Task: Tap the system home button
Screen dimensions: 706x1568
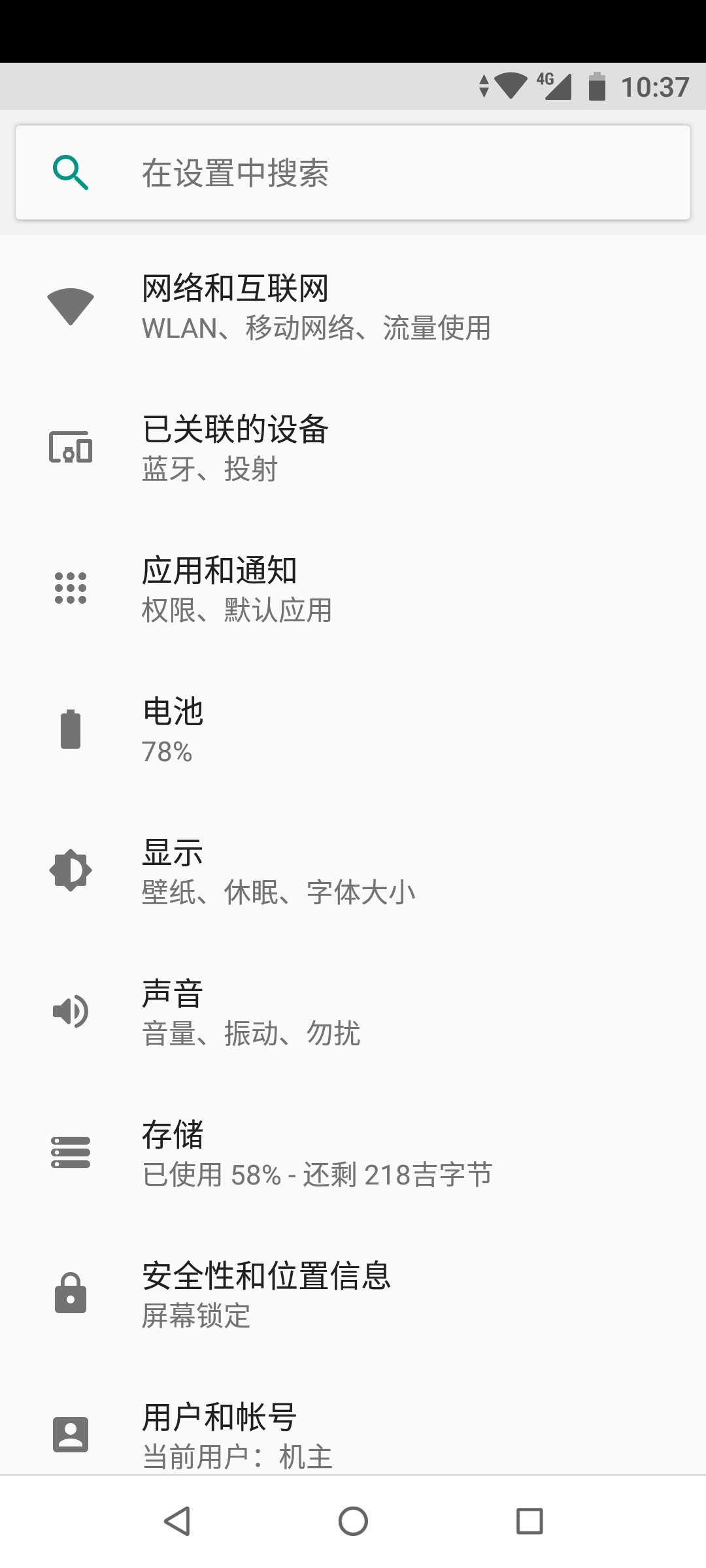Action: [353, 1521]
